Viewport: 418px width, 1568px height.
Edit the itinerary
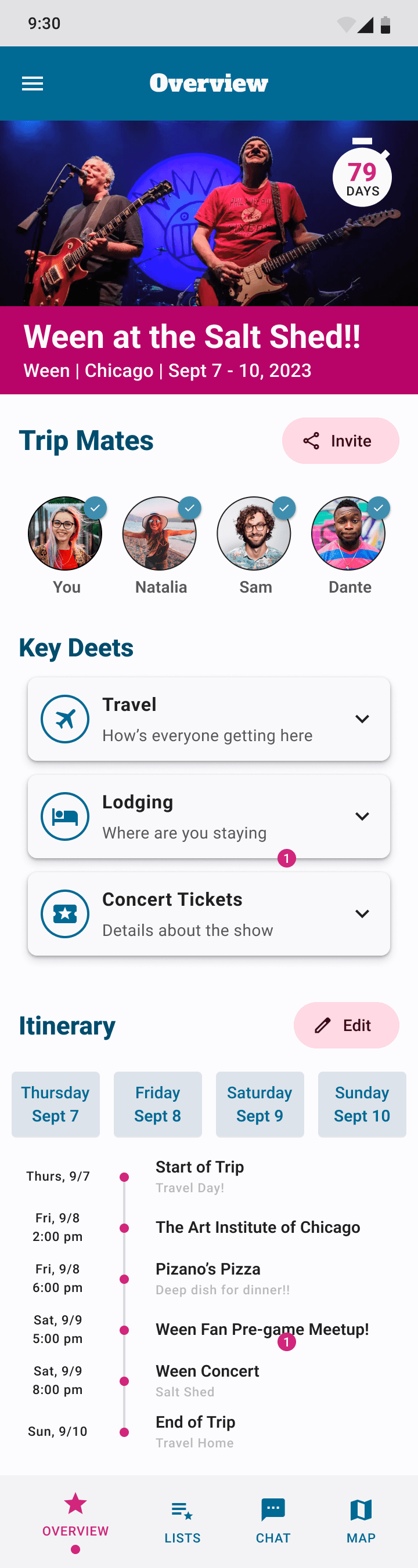pyautogui.click(x=346, y=1026)
